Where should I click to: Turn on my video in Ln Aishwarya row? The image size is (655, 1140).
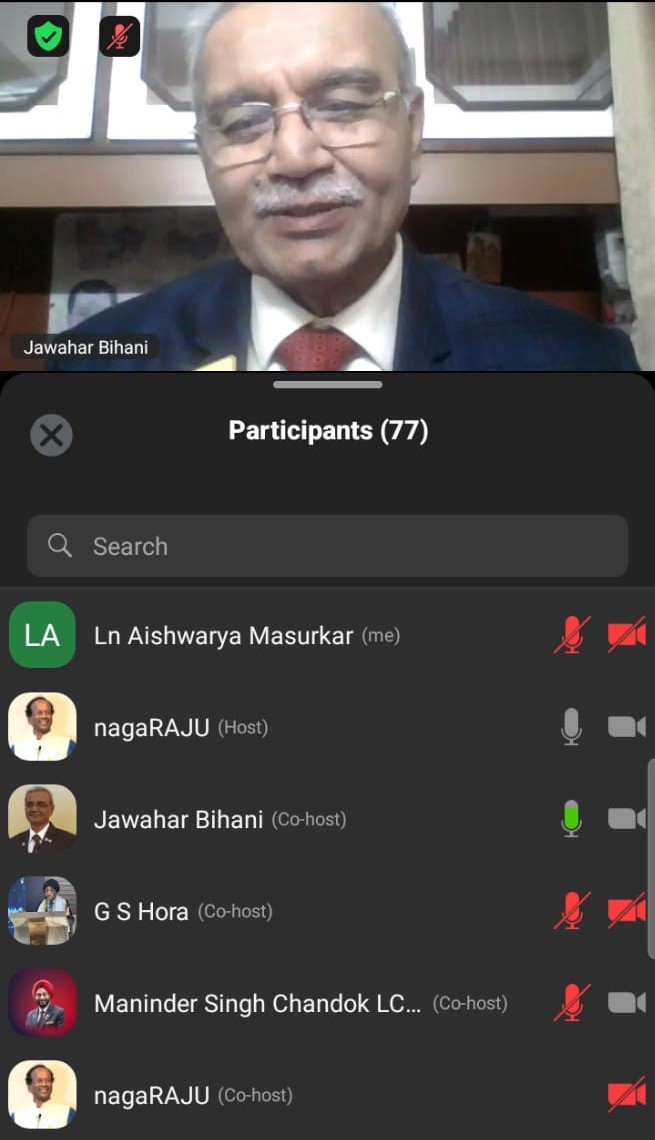coord(627,635)
